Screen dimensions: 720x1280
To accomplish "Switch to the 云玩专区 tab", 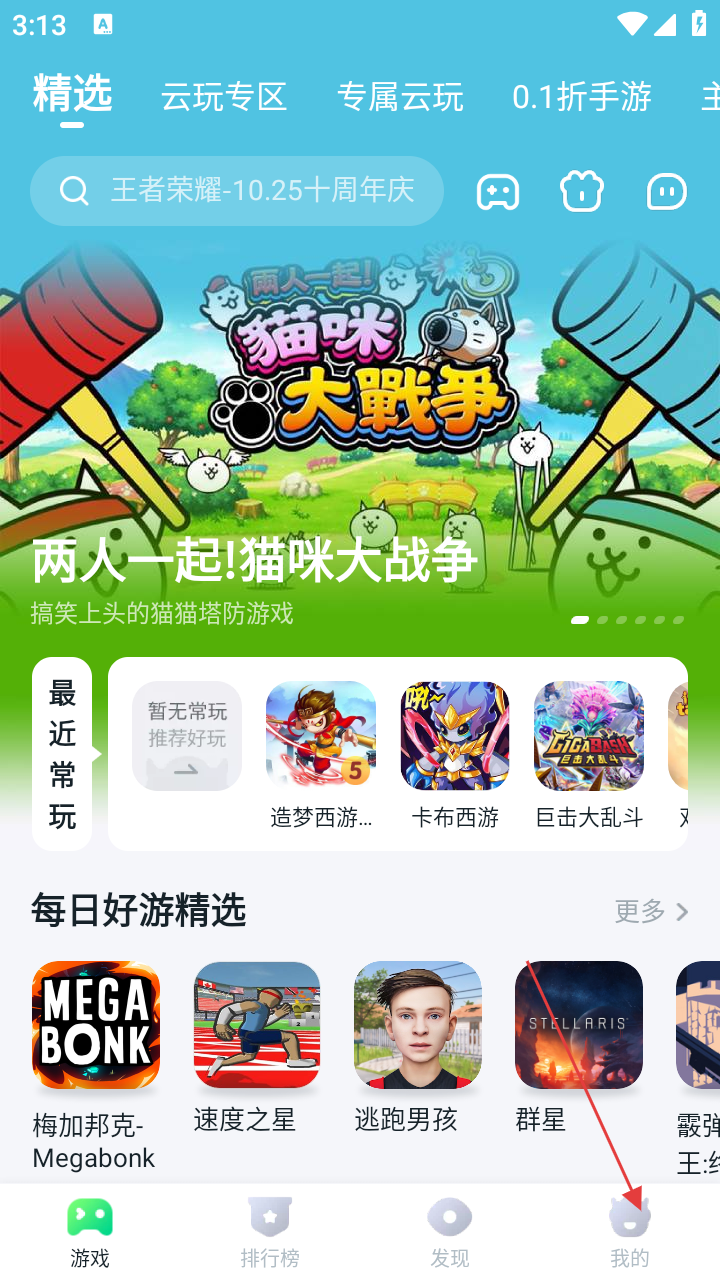I will pyautogui.click(x=224, y=97).
